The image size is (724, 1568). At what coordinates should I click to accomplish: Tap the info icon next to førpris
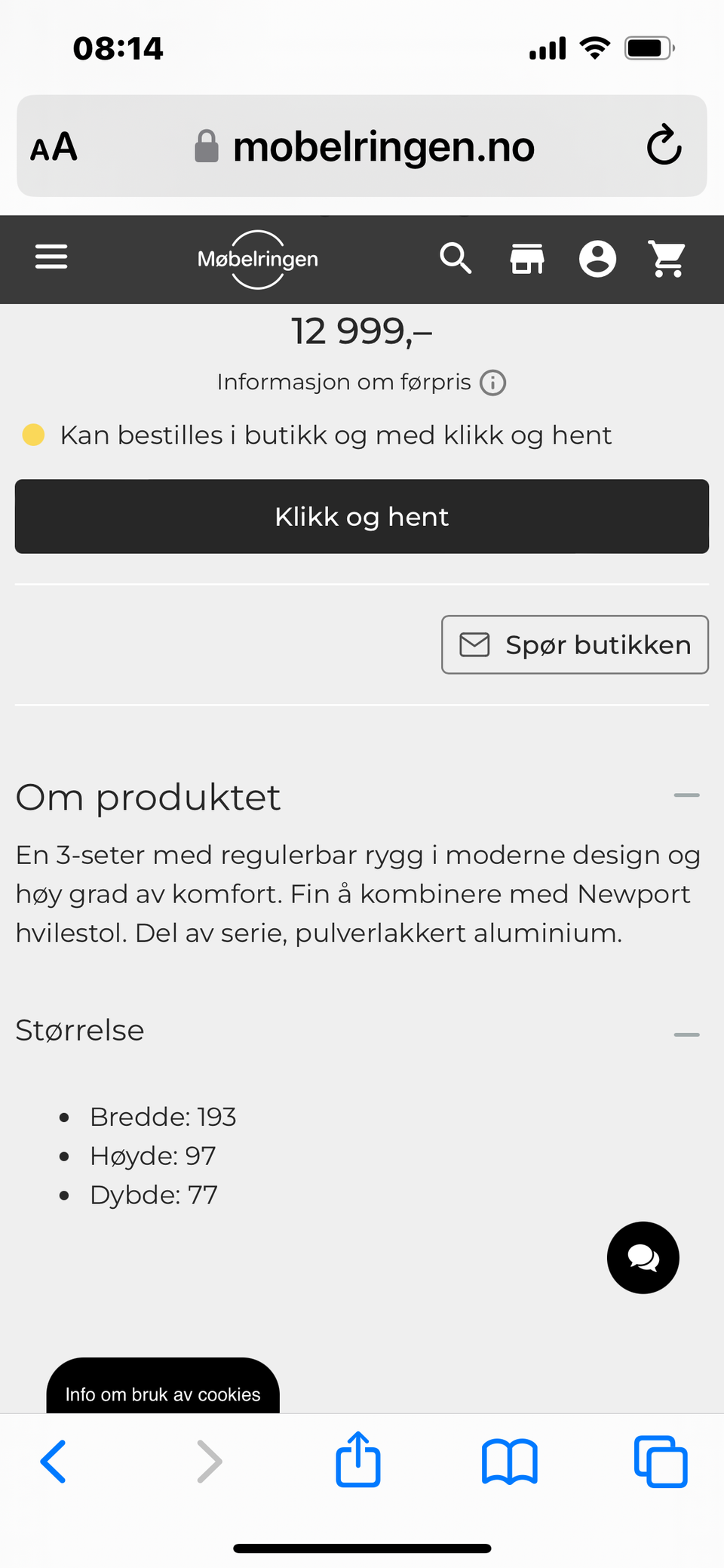(493, 383)
